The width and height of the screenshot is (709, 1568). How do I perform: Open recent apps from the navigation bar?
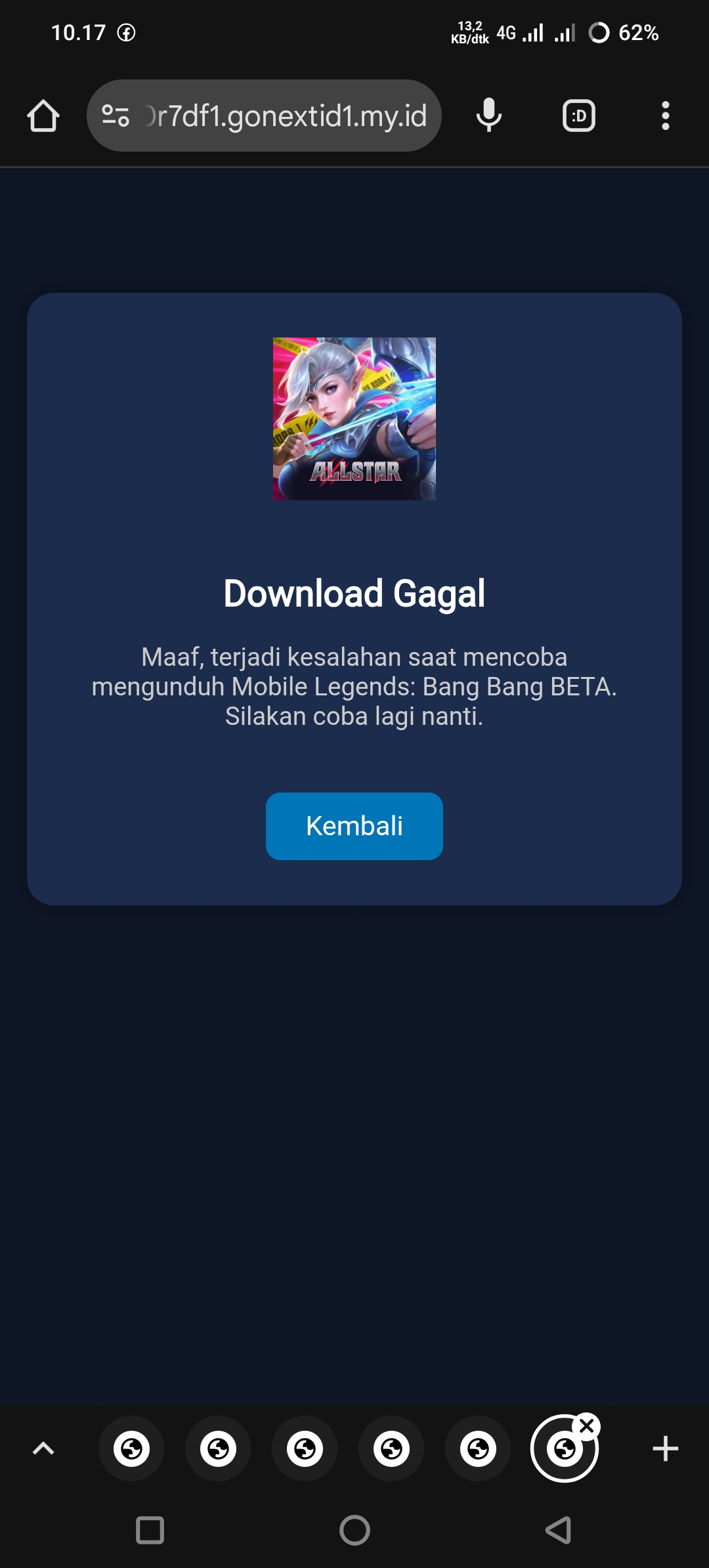(x=150, y=1530)
